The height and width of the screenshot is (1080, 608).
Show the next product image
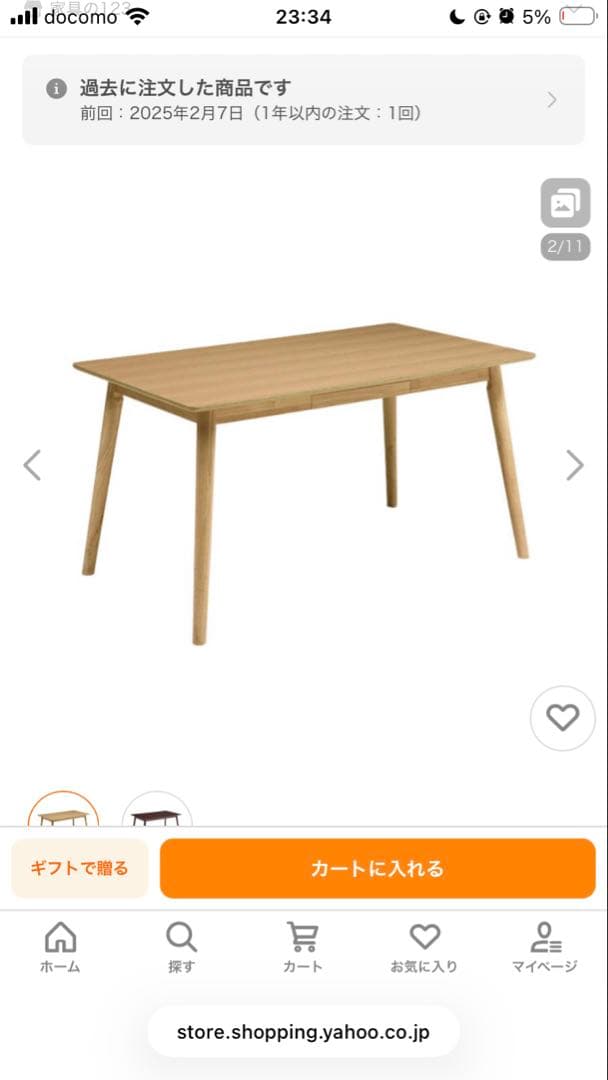coord(574,465)
